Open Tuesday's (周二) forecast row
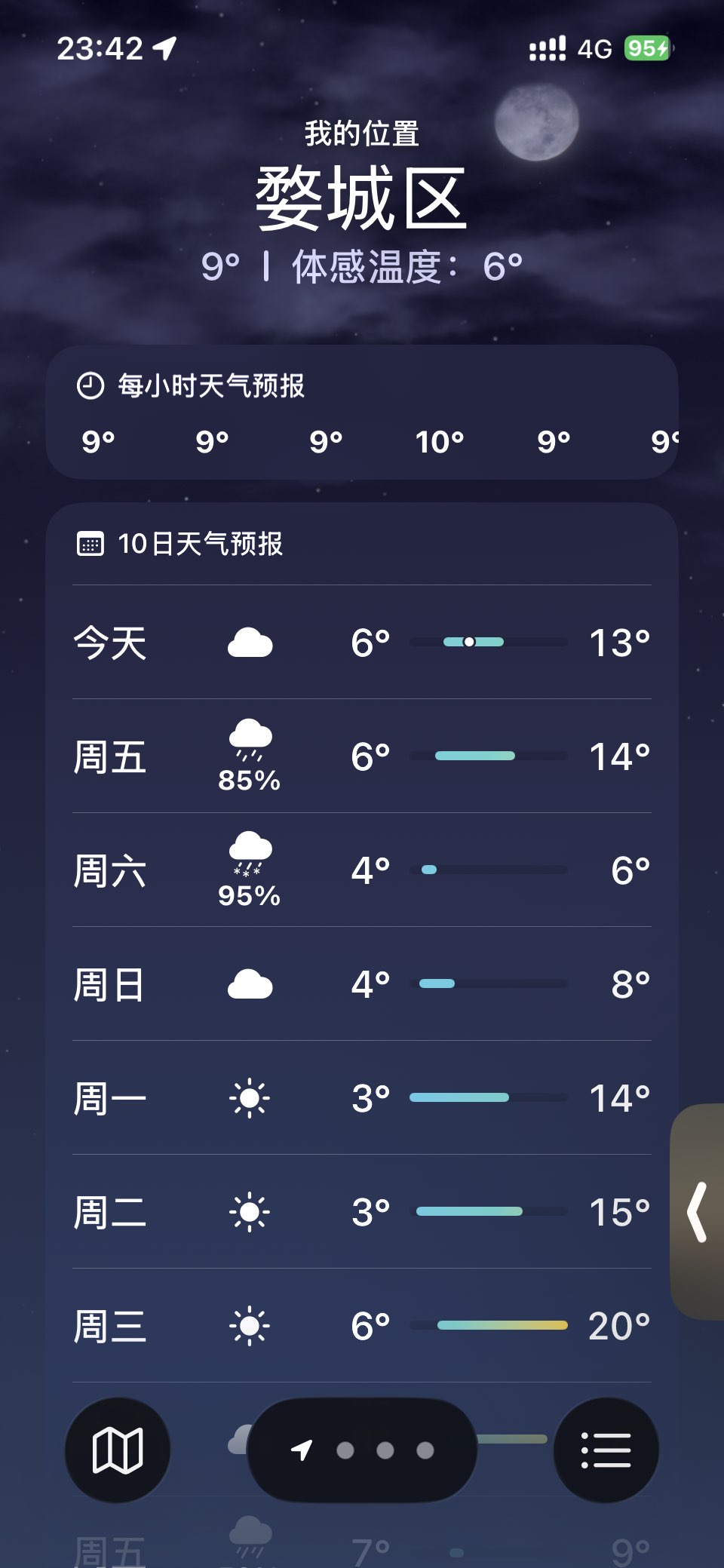This screenshot has width=724, height=1568. pyautogui.click(x=362, y=1212)
